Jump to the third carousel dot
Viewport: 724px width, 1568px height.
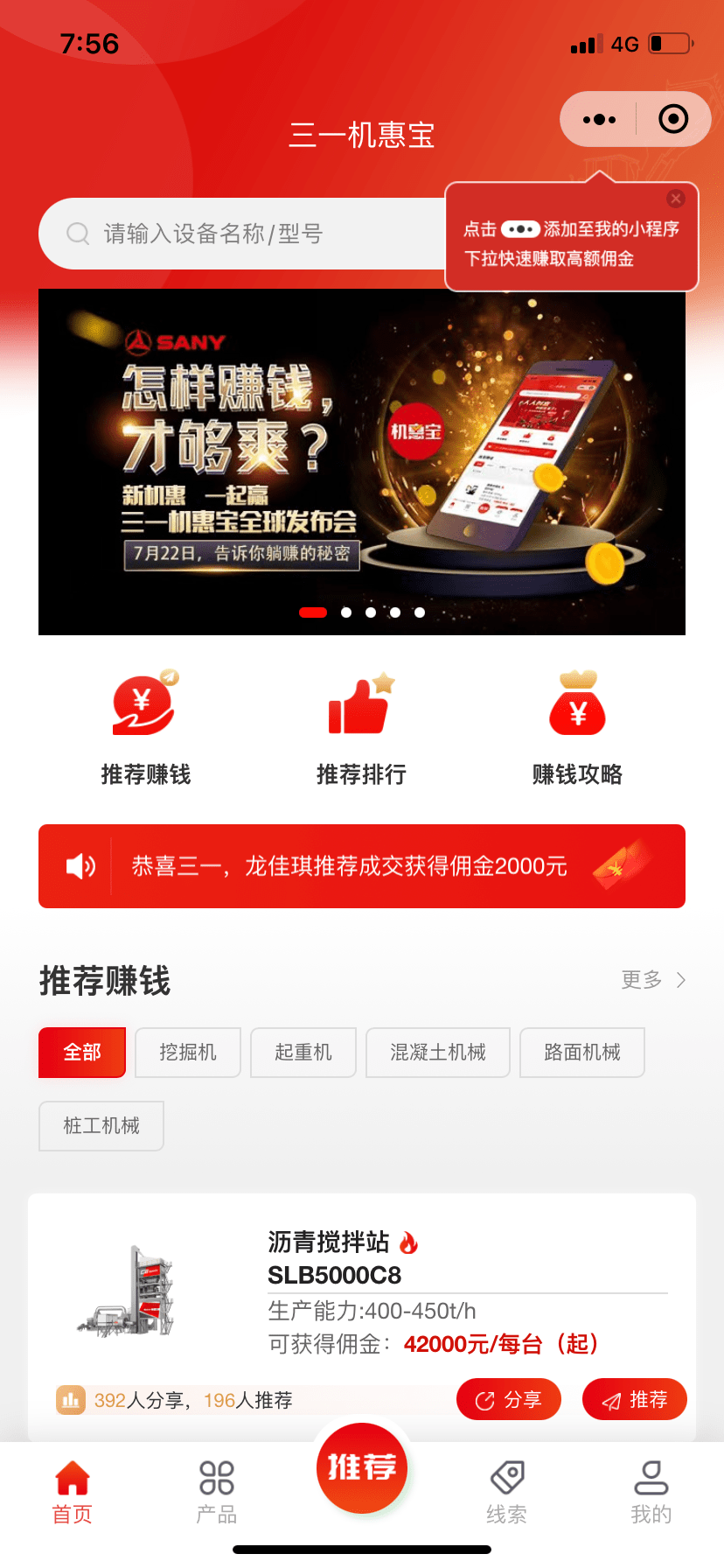pyautogui.click(x=370, y=612)
